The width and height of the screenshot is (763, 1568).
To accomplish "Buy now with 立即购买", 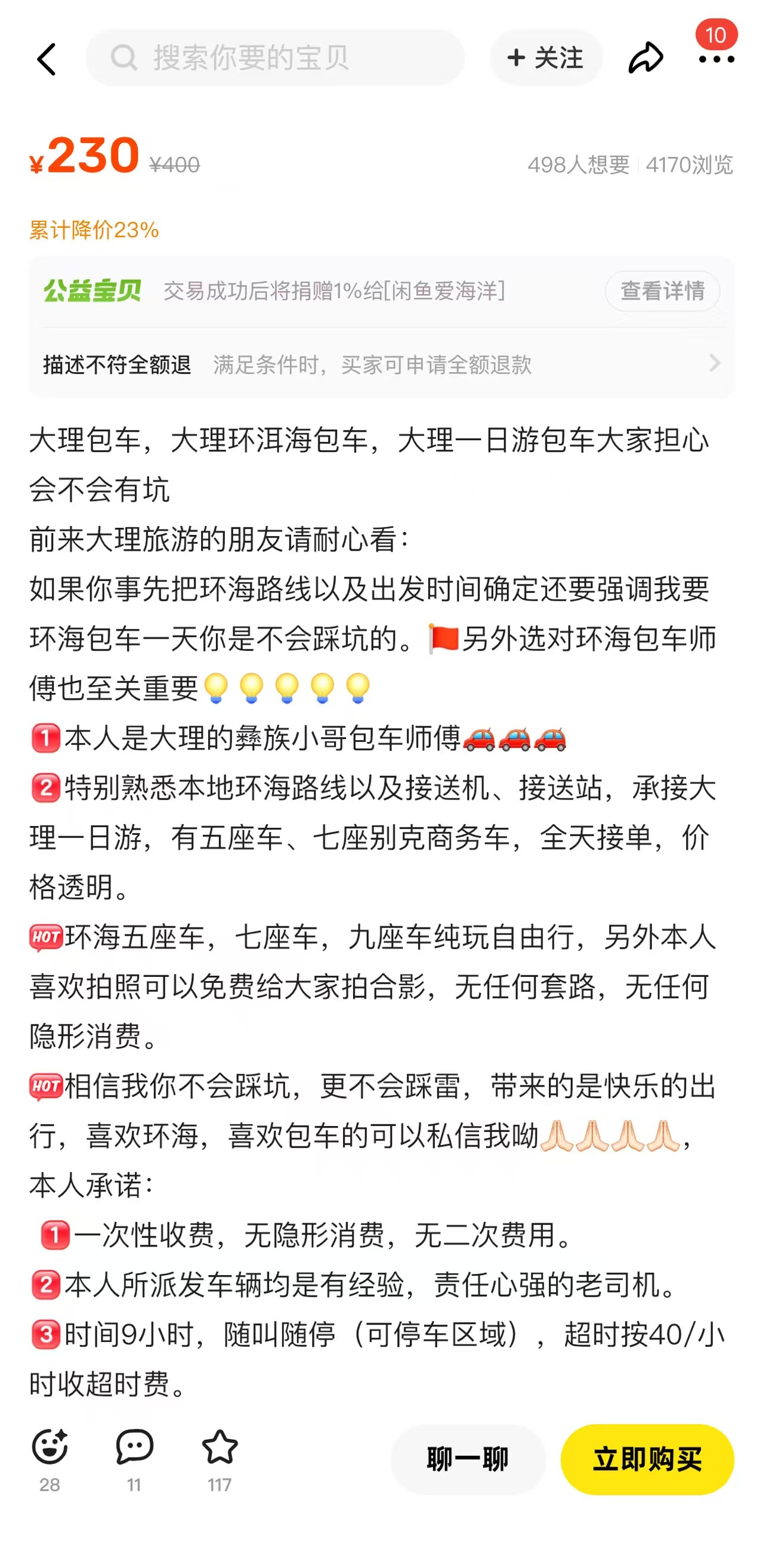I will coord(647,1459).
